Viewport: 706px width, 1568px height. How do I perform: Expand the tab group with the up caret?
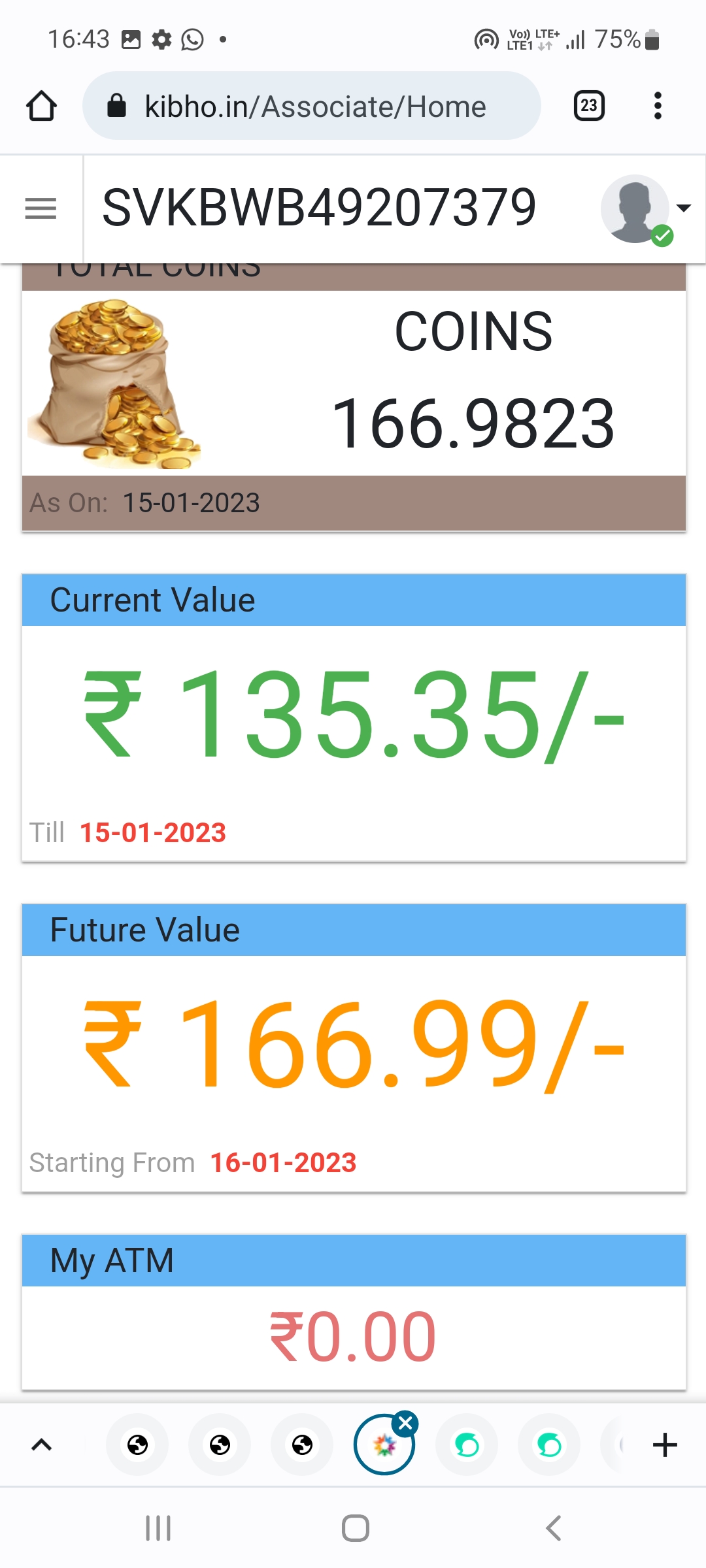pos(41,1445)
